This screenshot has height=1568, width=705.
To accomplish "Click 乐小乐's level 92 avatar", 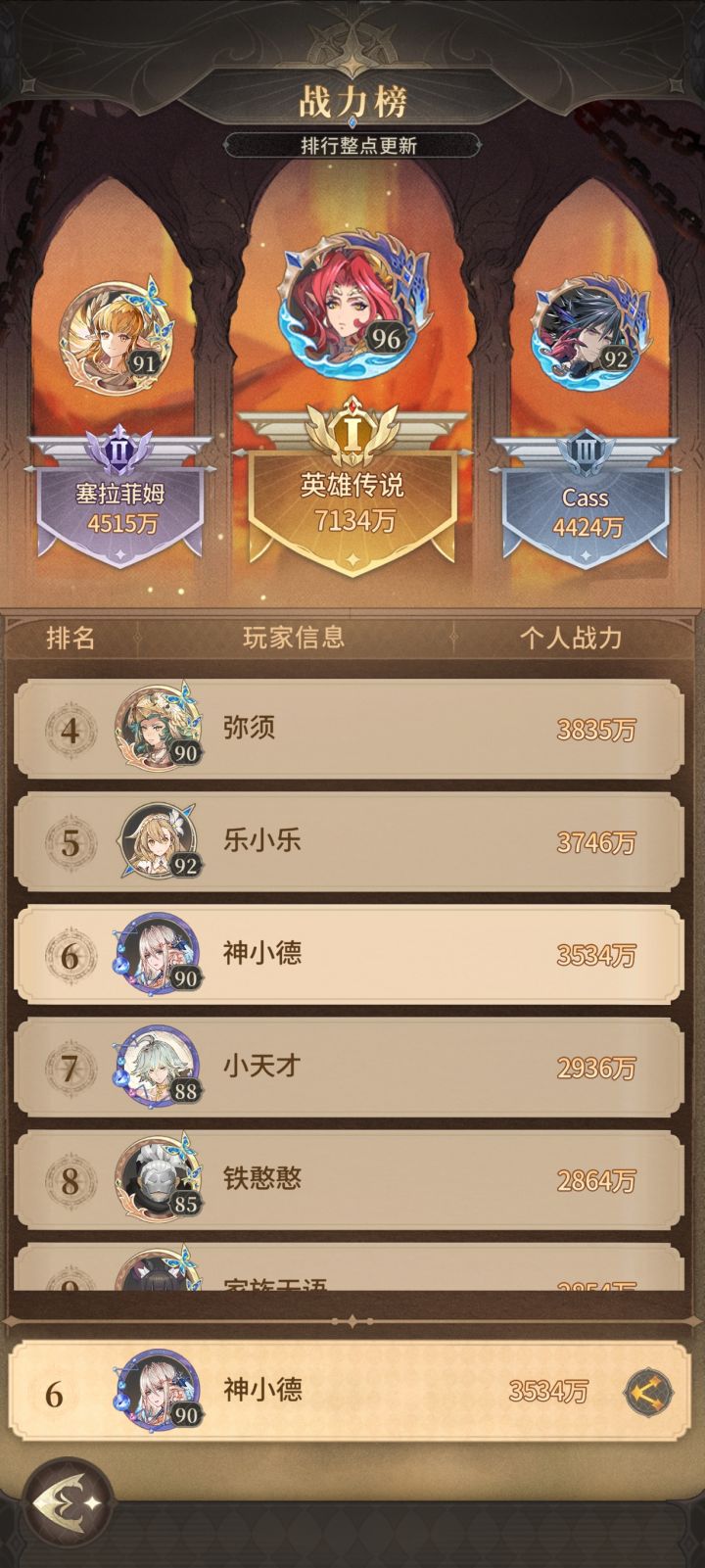I will point(157,840).
